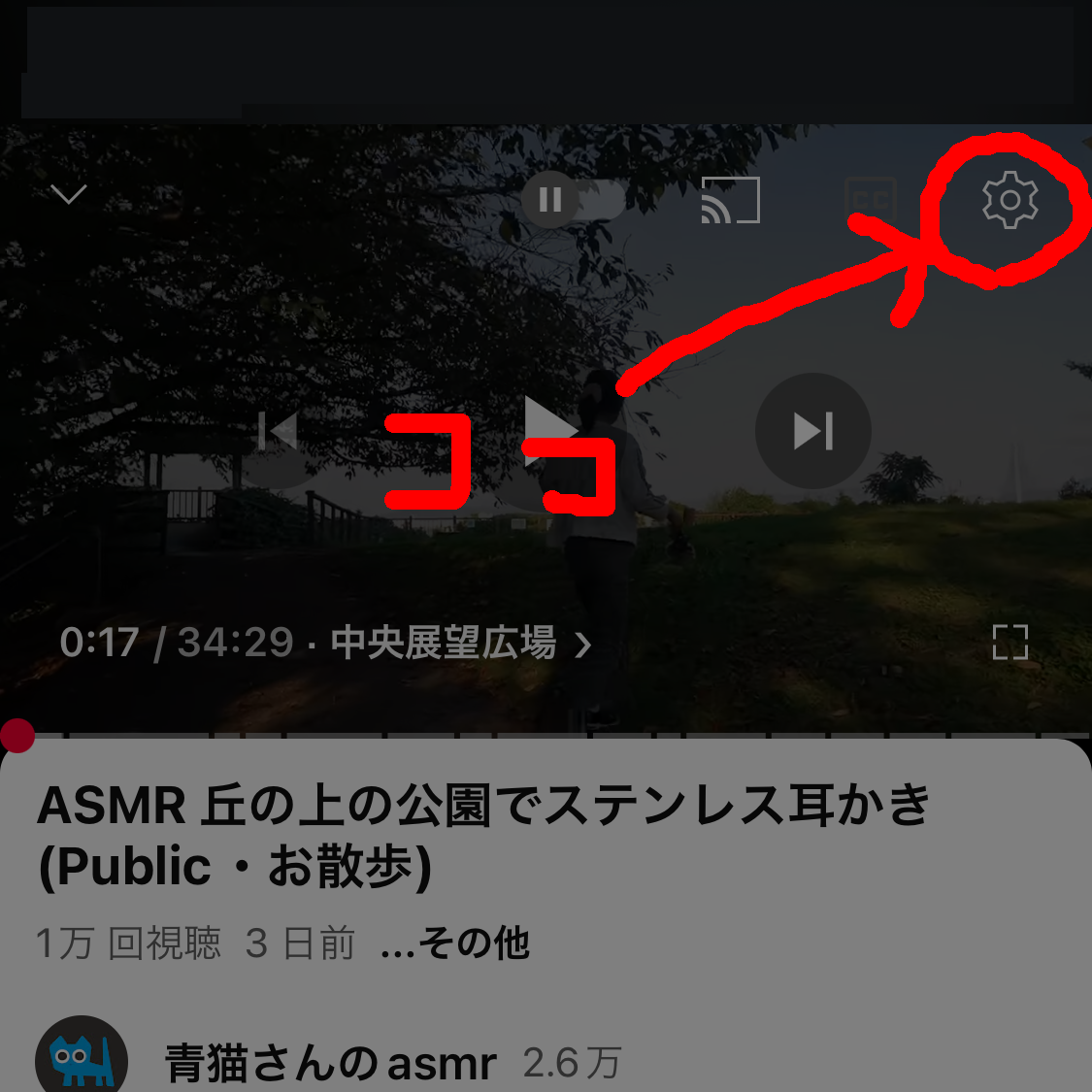
Task: Toggle the autoplay switch
Action: coord(573,200)
